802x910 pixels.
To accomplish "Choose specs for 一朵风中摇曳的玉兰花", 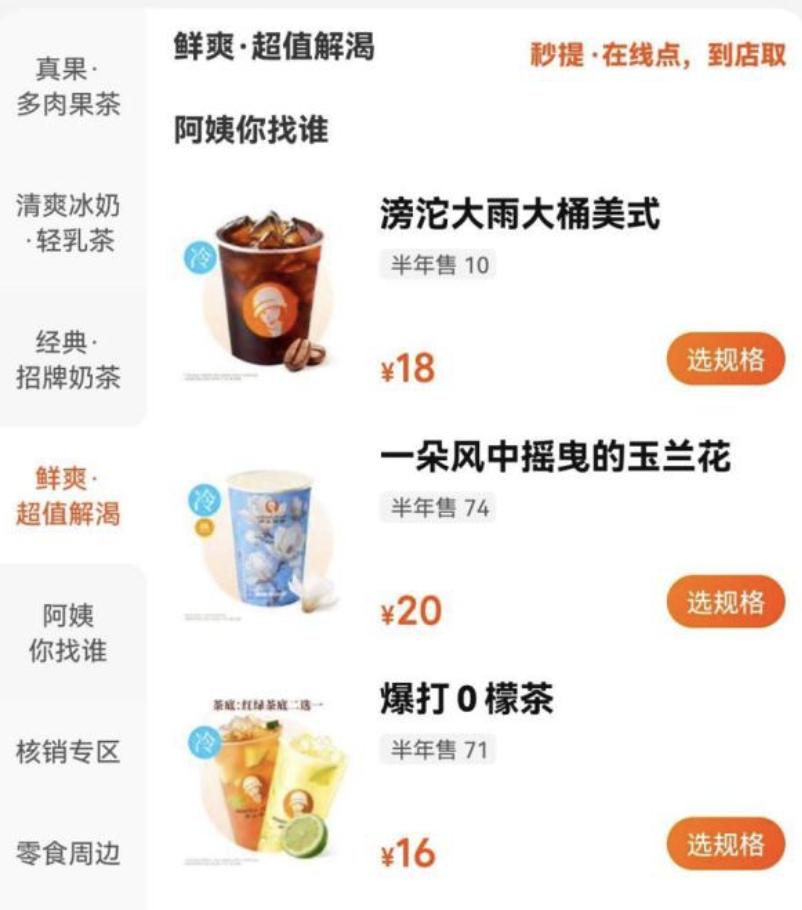I will coord(725,602).
